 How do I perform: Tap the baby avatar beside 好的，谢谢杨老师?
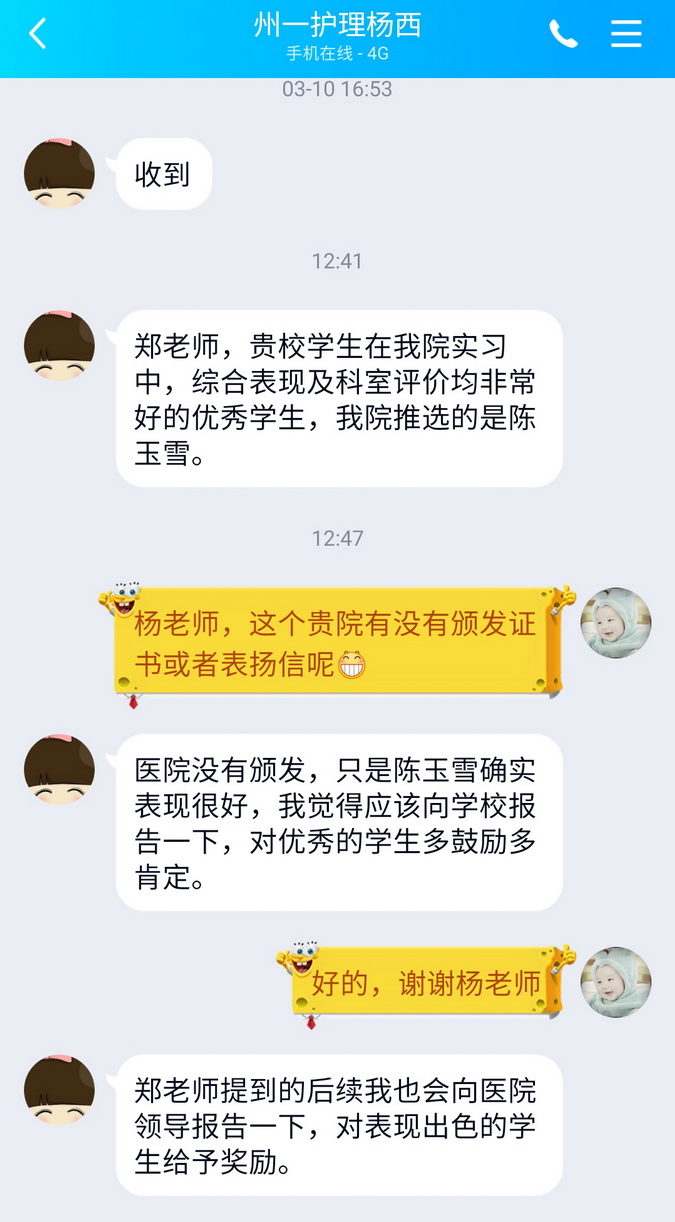click(x=616, y=982)
